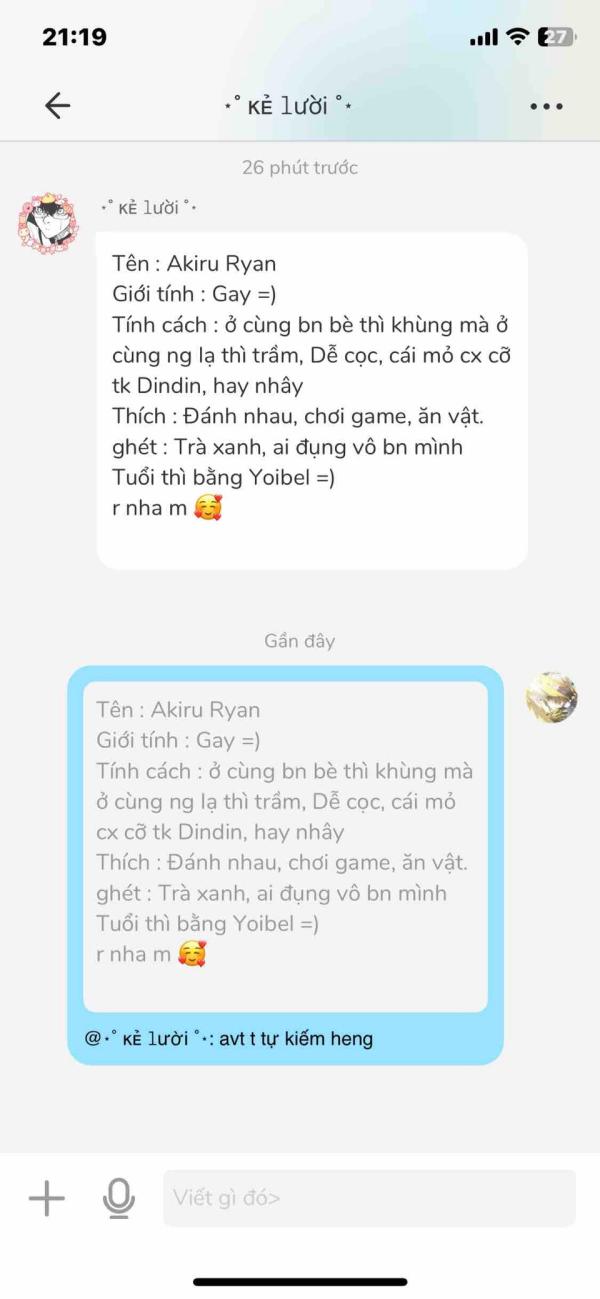Screen dimensions: 600x1299
Task: Open the three-dot overflow menu
Action: [546, 106]
